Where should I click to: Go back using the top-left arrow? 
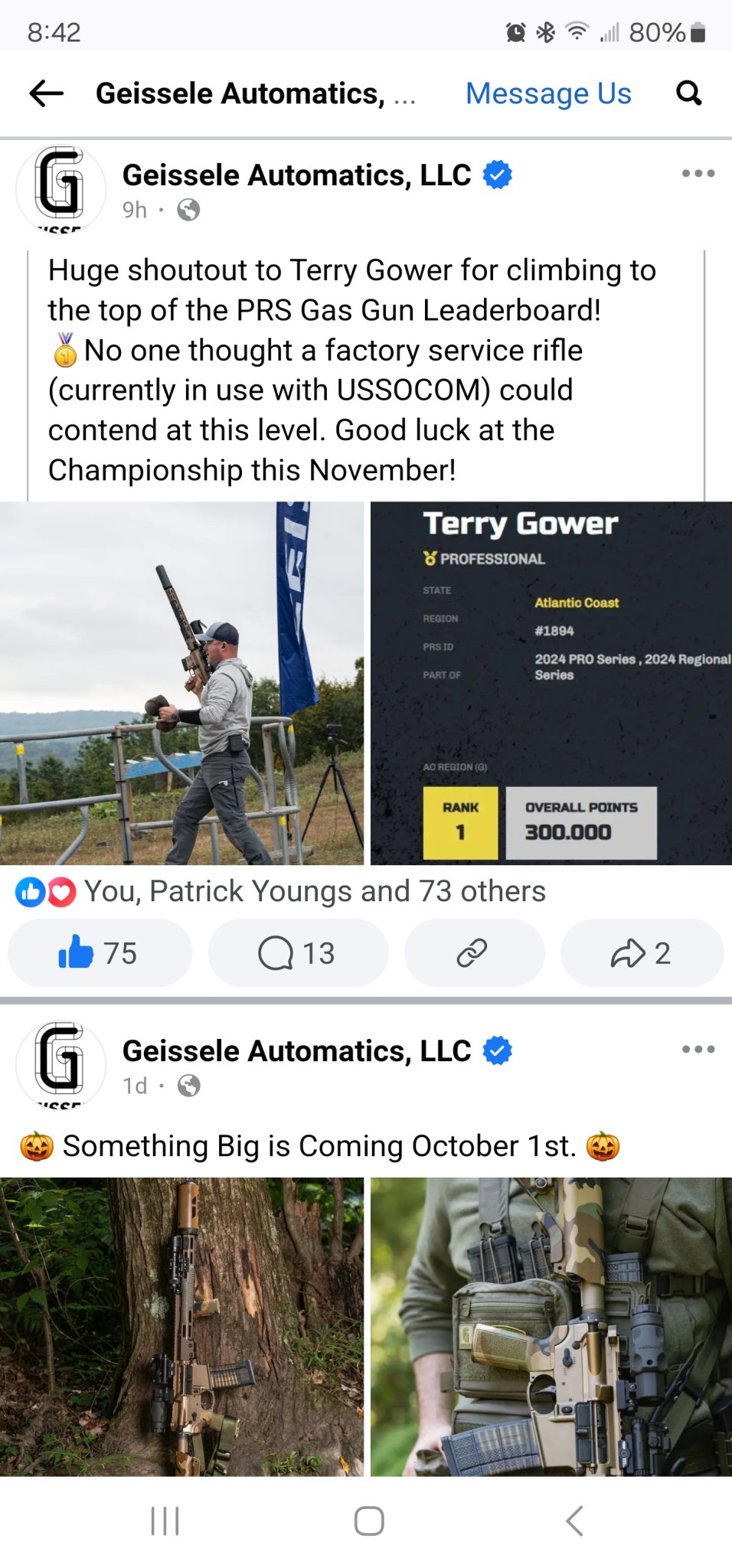click(x=46, y=93)
